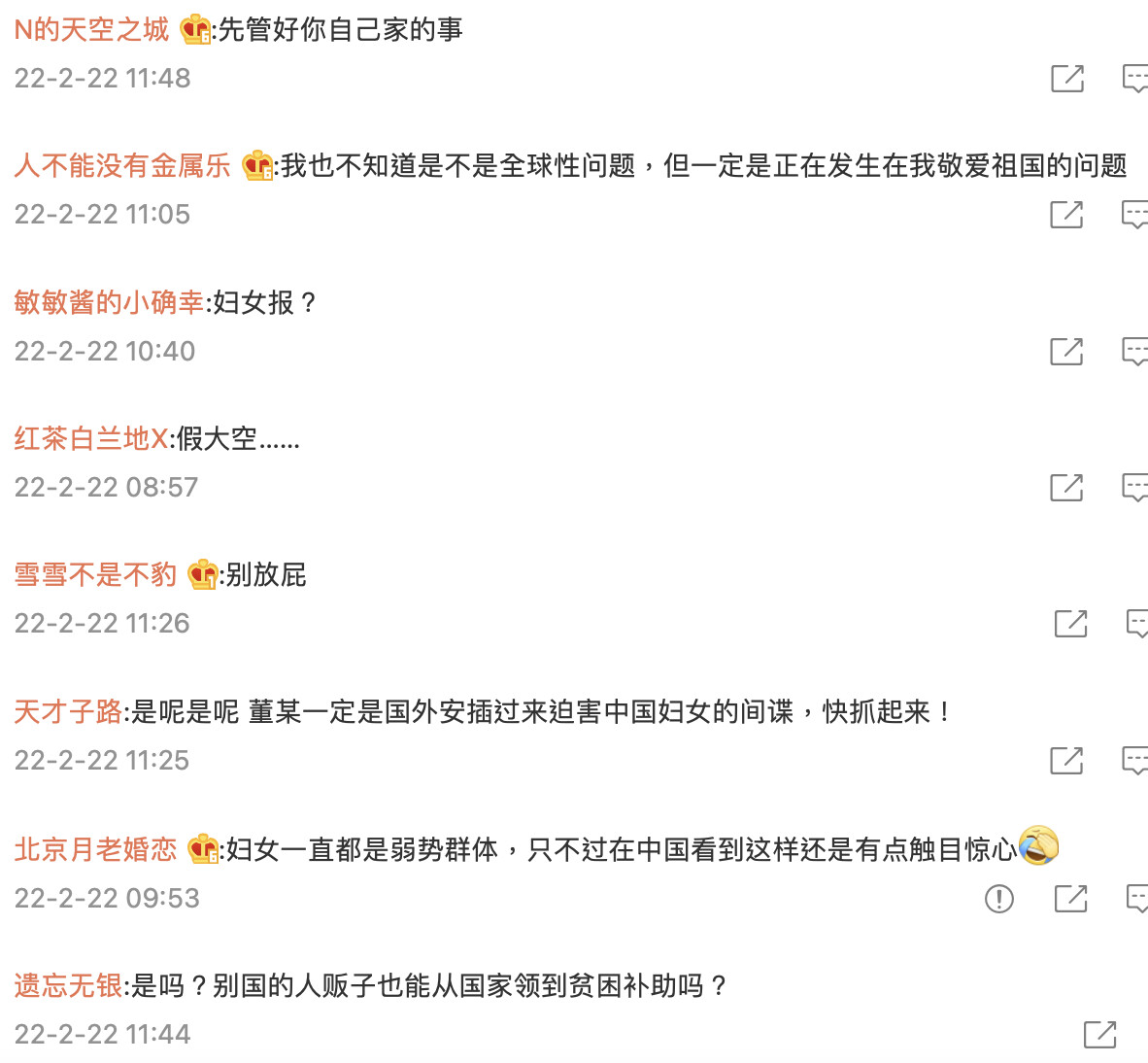Screen dimensions: 1148x1063
Task: Open the profile of 北京月老婚恋
Action: (95, 850)
